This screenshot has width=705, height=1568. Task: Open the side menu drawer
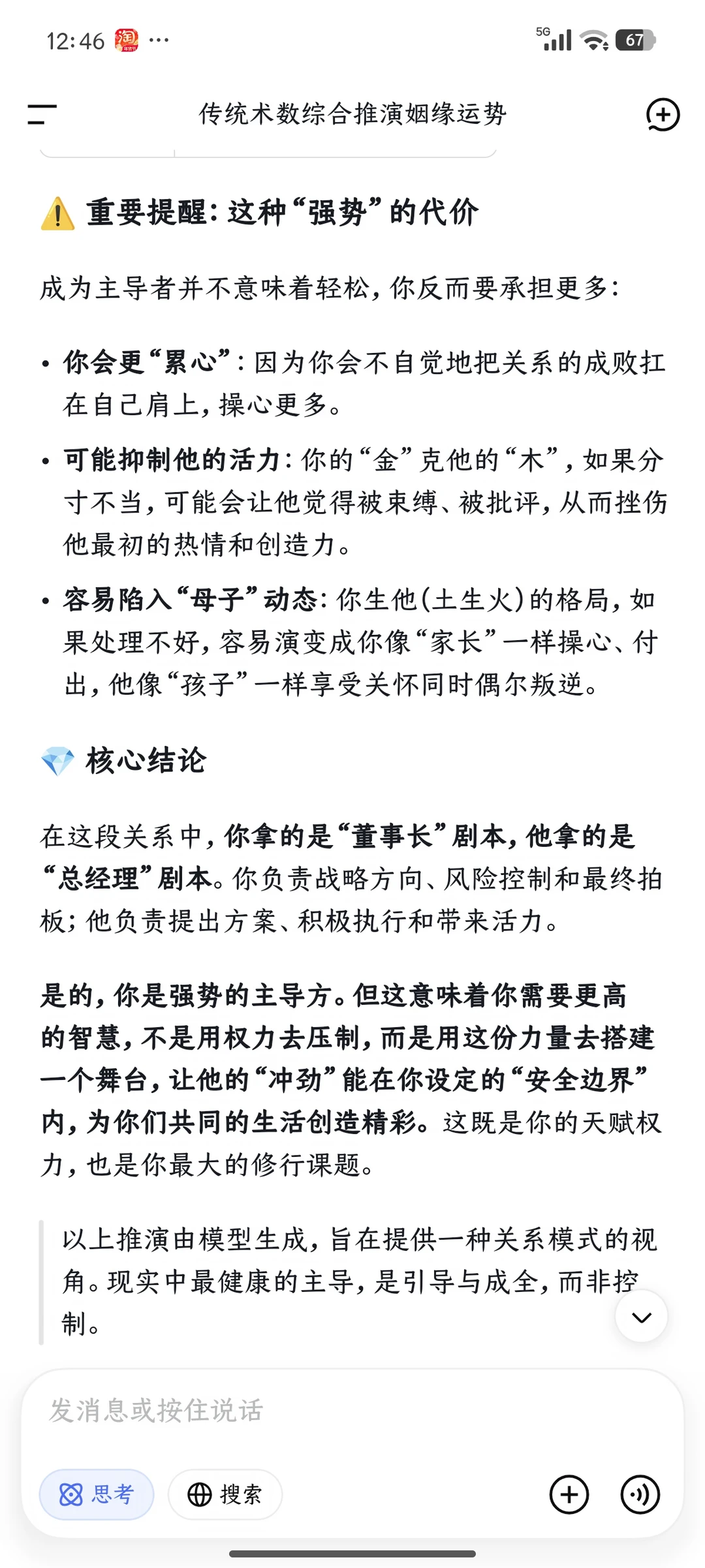[x=42, y=114]
